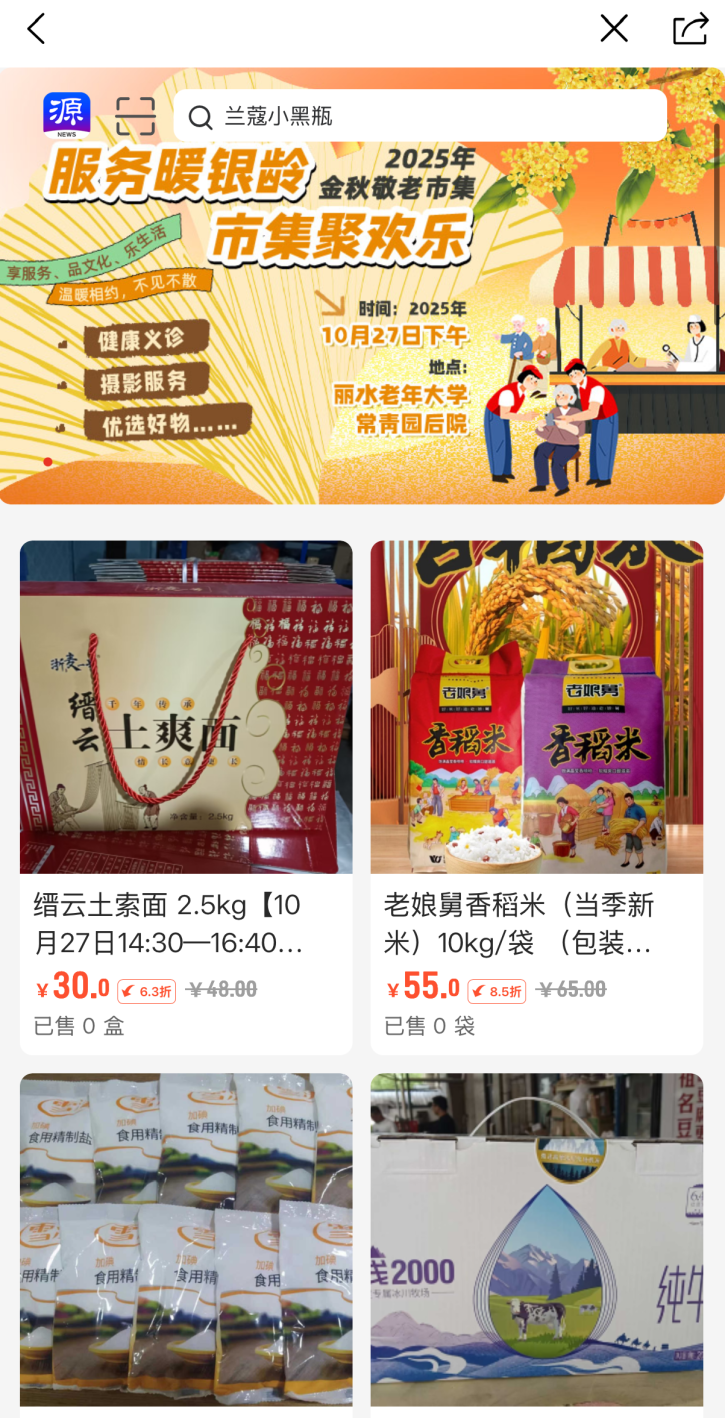This screenshot has width=725, height=1418.
Task: Open the 老娘舅香稻米 10kg product card
Action: pos(537,797)
